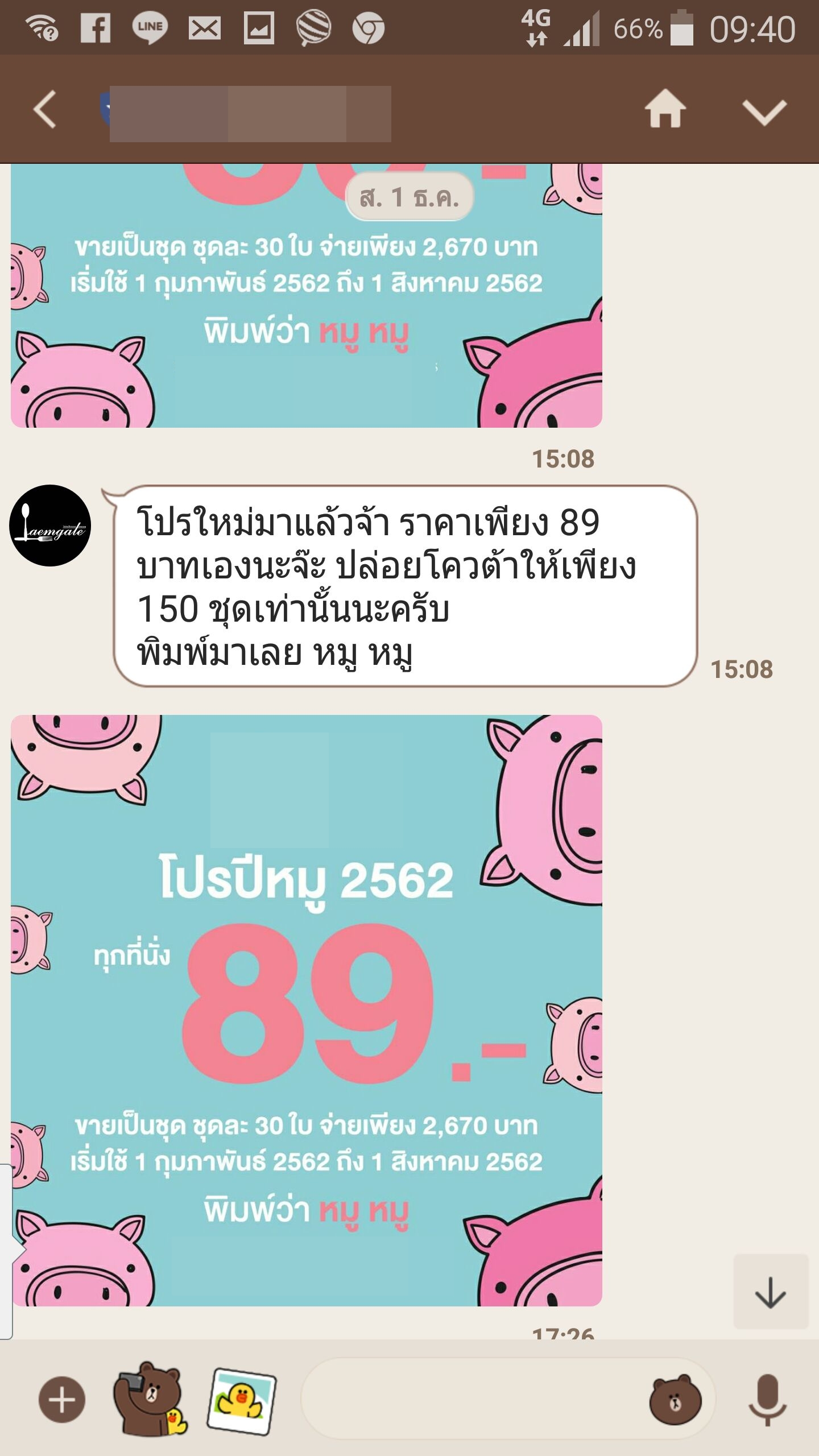
Task: Open the sticker and emoji panel
Action: pyautogui.click(x=675, y=1400)
